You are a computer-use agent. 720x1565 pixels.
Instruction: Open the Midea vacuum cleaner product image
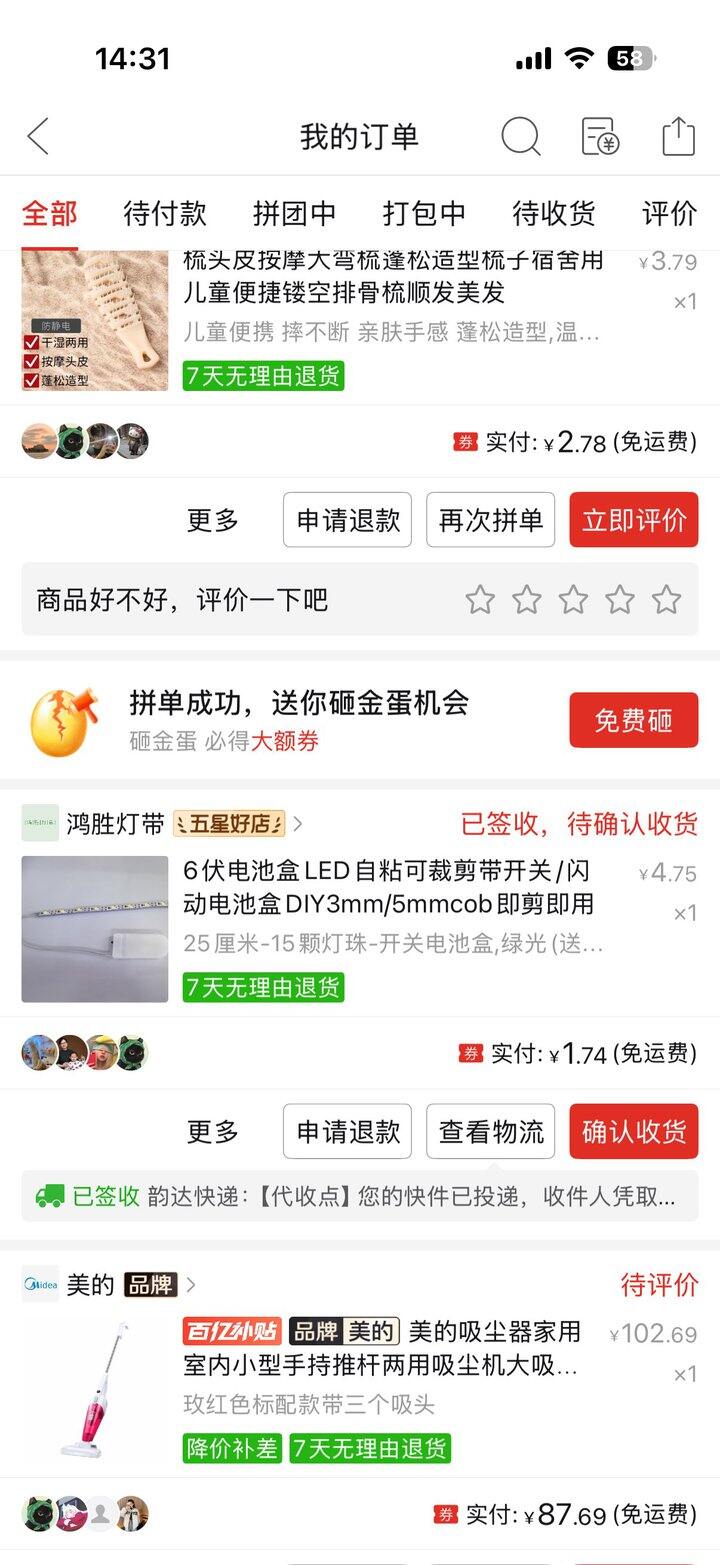click(95, 1390)
